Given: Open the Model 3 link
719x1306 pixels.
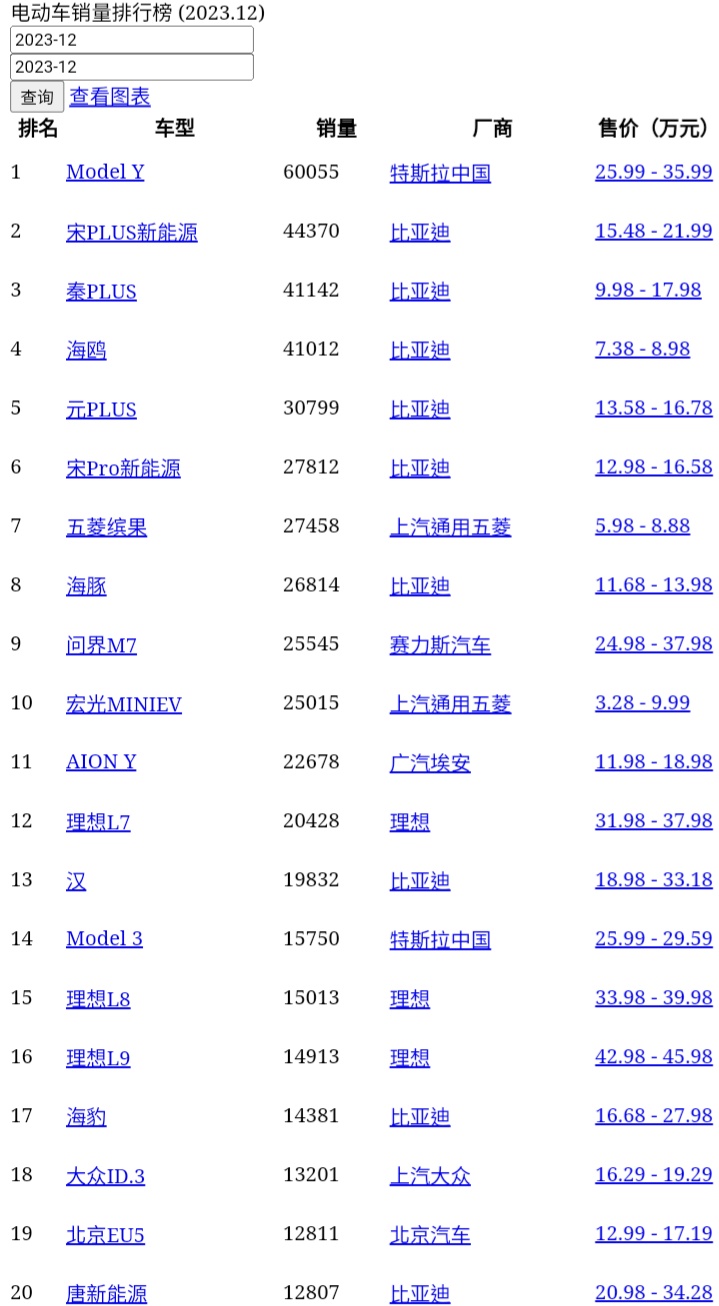Looking at the screenshot, I should [x=104, y=939].
